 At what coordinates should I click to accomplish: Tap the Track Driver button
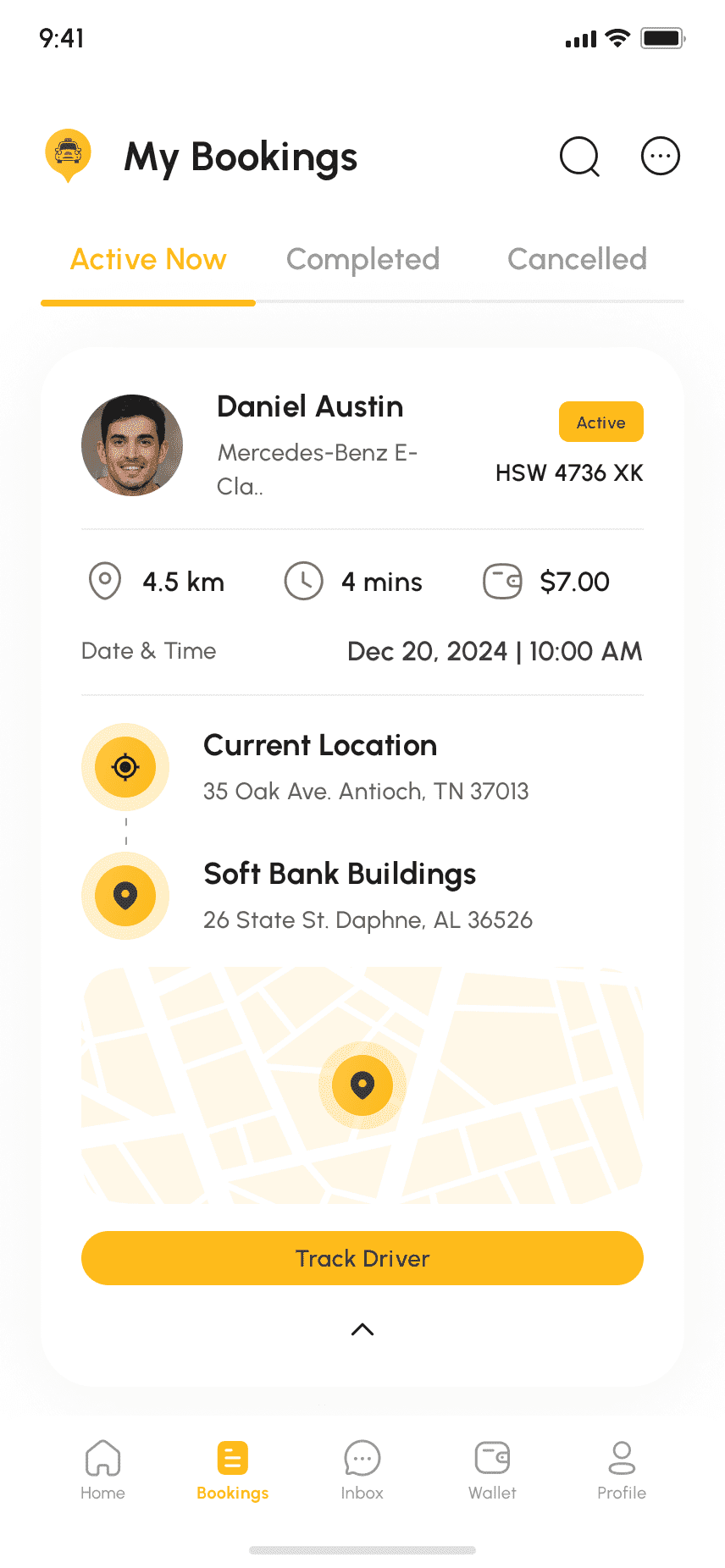tap(362, 1258)
